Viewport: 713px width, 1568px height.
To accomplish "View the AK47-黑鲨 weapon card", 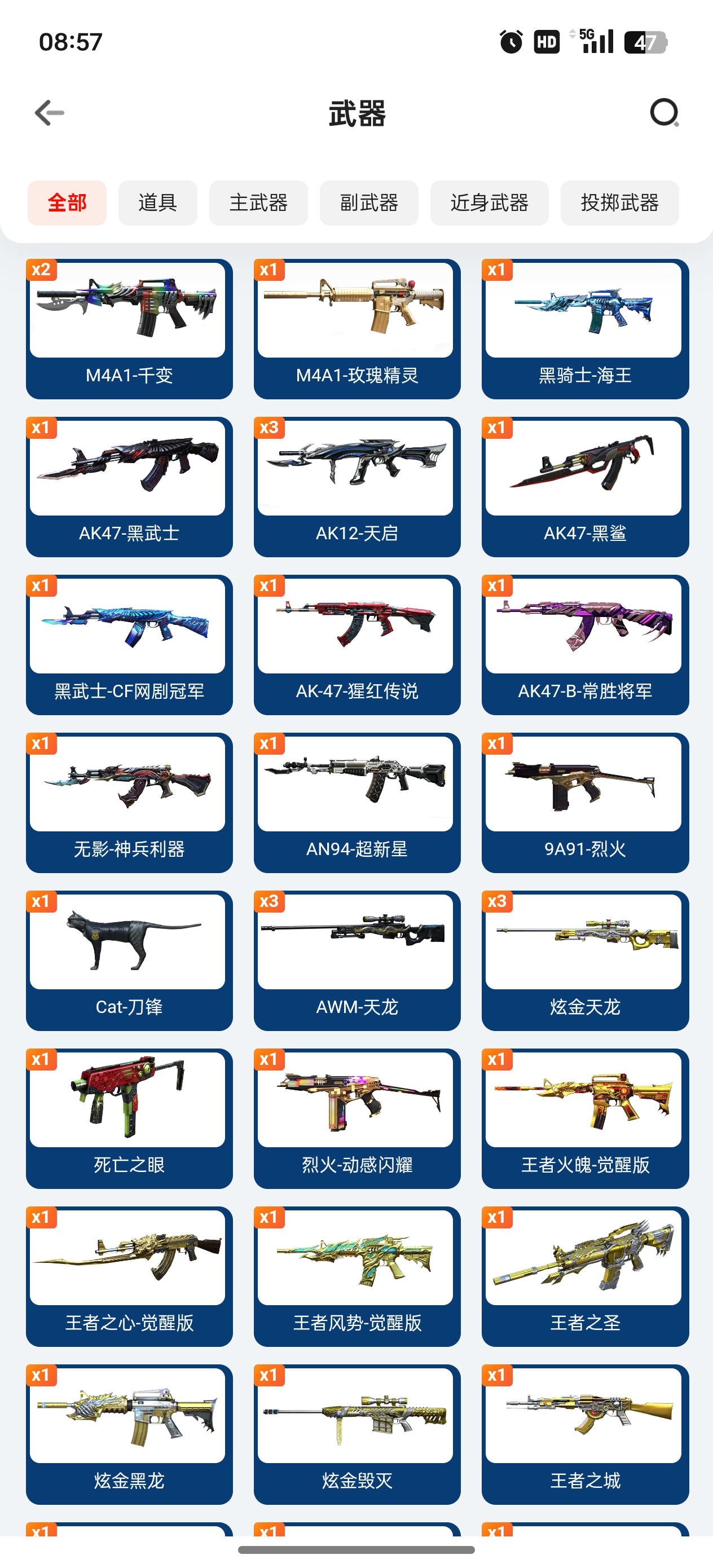I will click(584, 486).
